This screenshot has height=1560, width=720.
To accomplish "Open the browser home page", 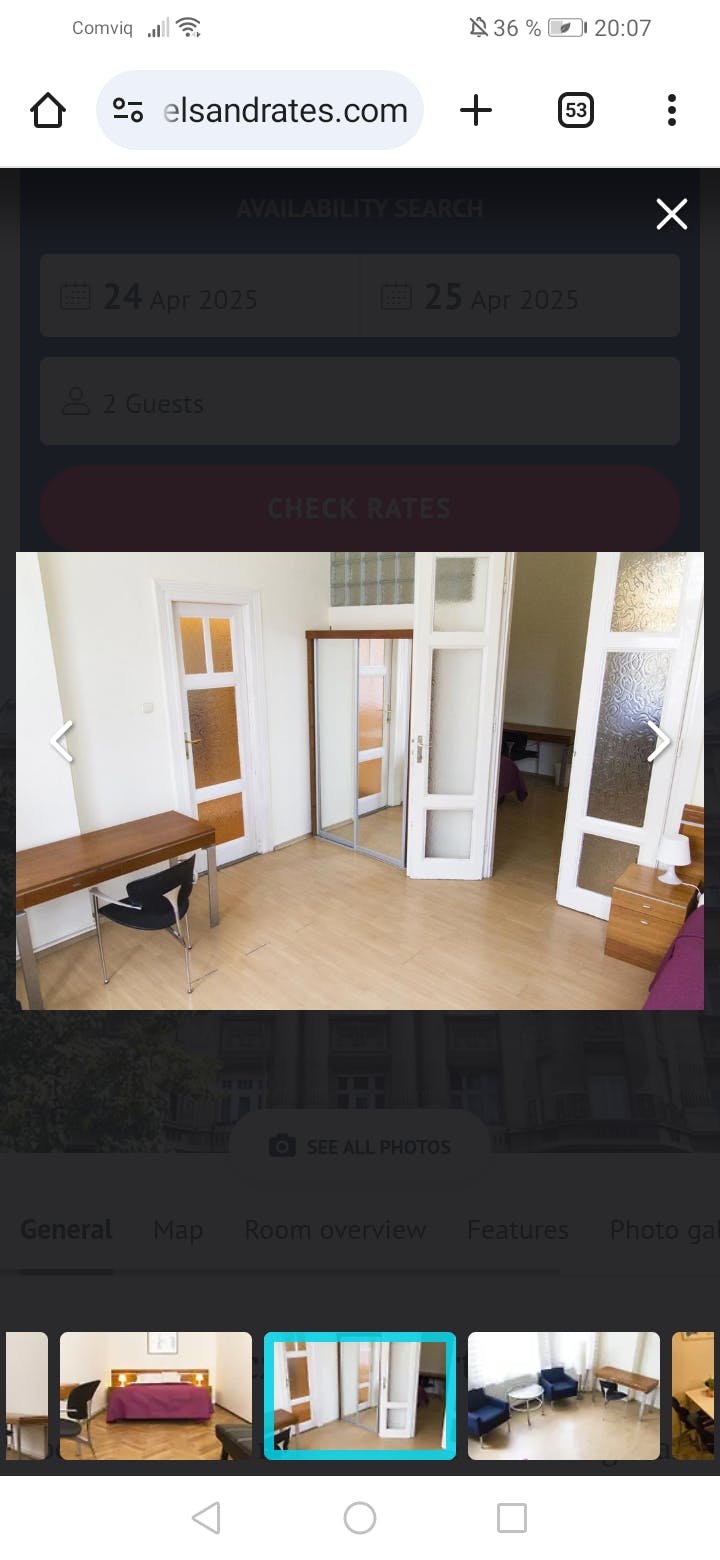I will [48, 110].
